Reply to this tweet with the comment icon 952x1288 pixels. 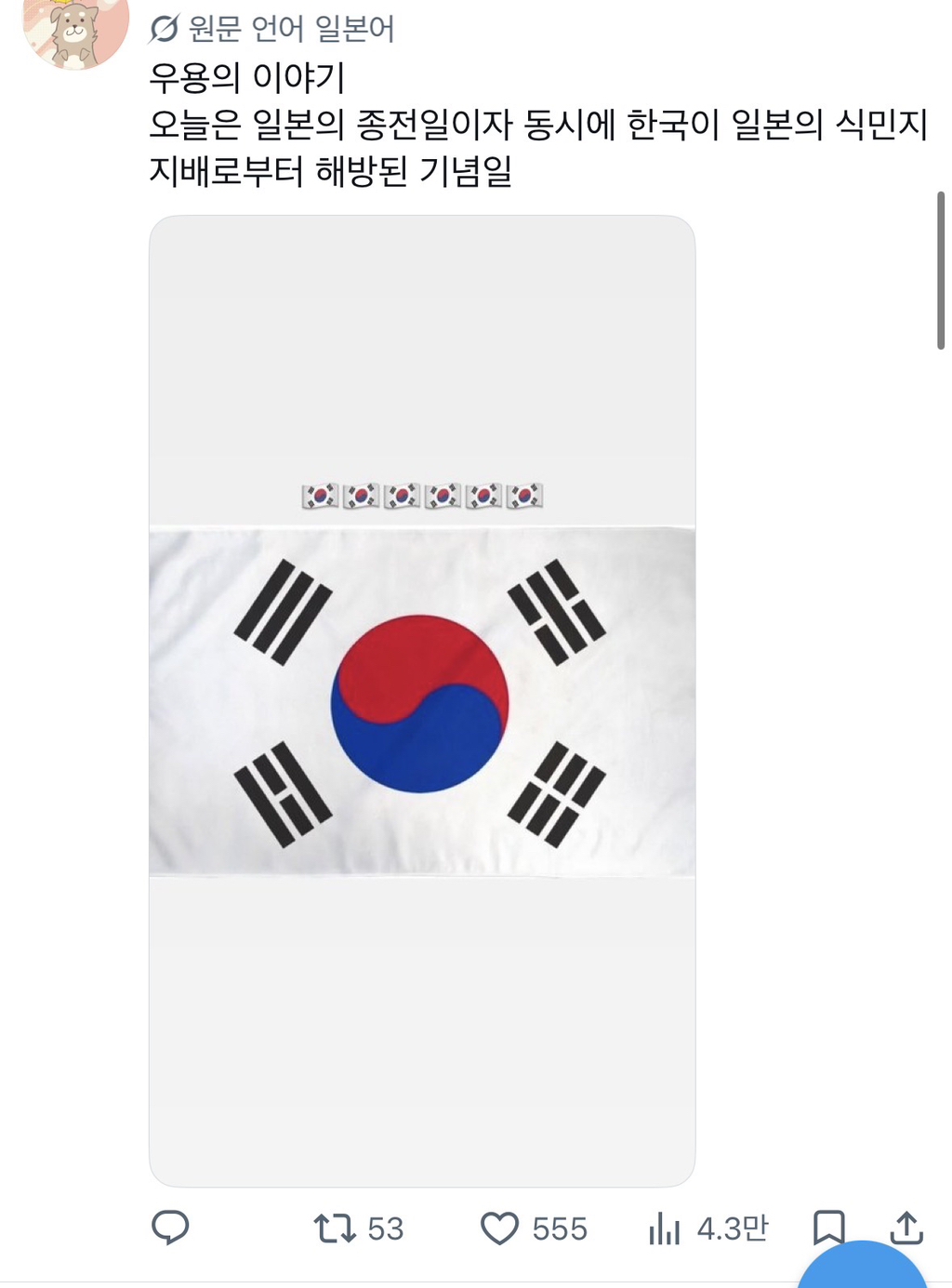pos(170,1228)
